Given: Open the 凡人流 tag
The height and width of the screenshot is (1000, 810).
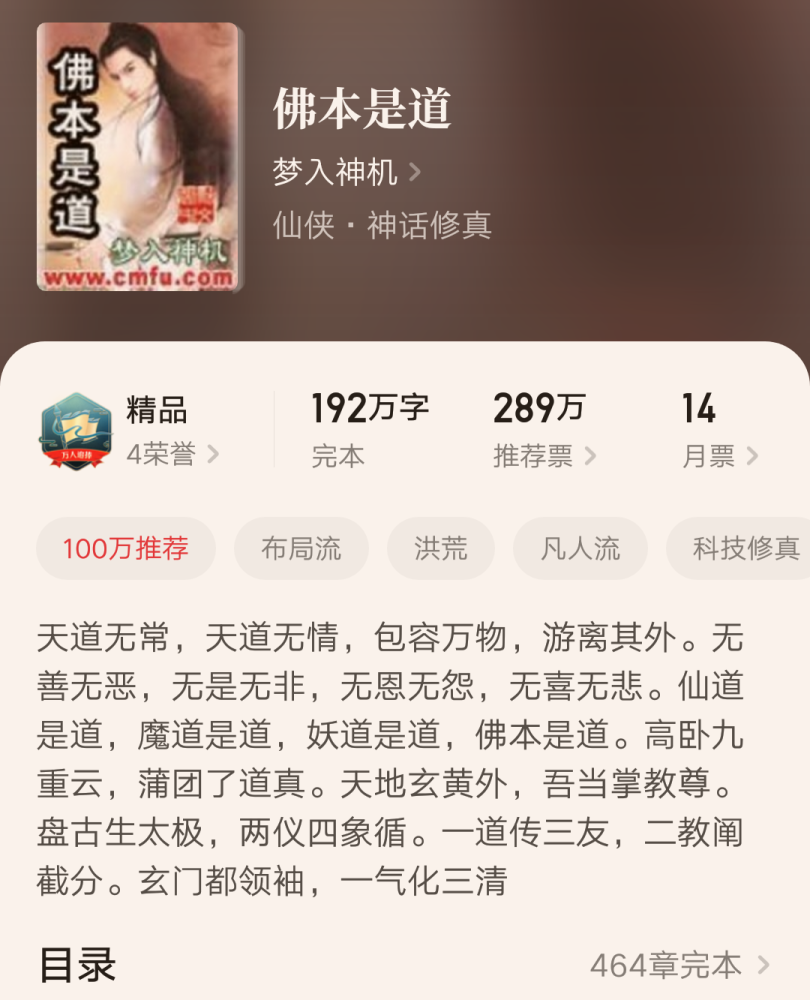Looking at the screenshot, I should click(580, 548).
